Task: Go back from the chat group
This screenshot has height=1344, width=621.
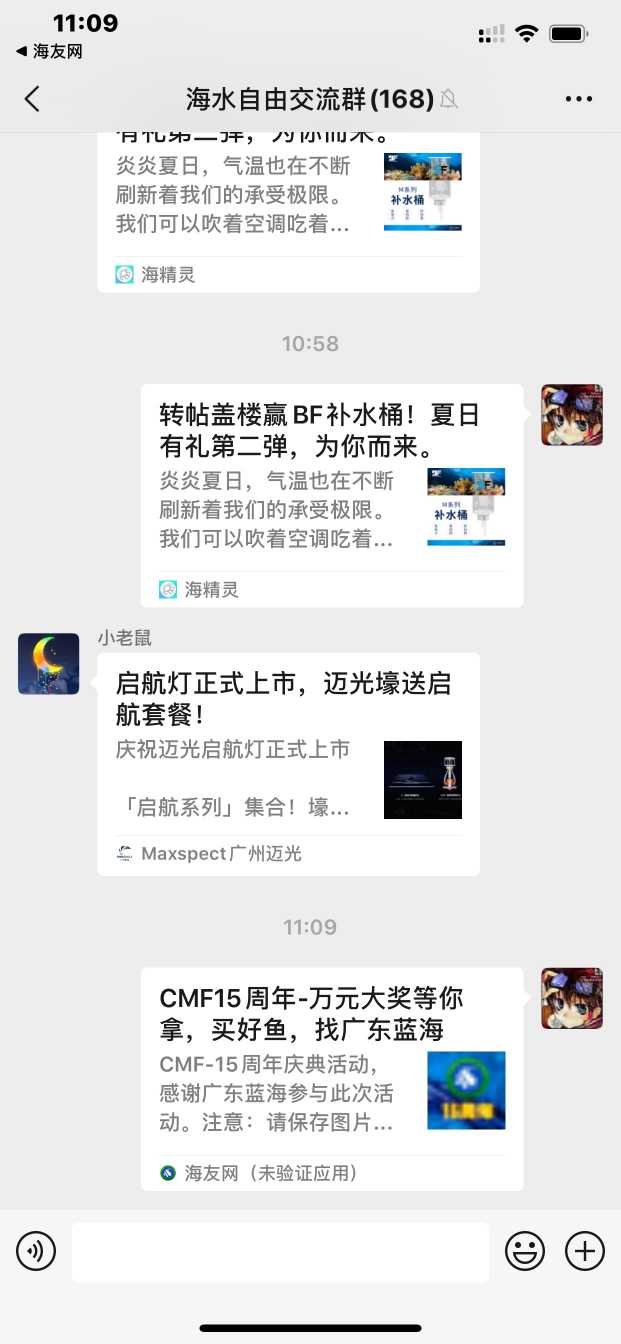Action: pyautogui.click(x=32, y=98)
